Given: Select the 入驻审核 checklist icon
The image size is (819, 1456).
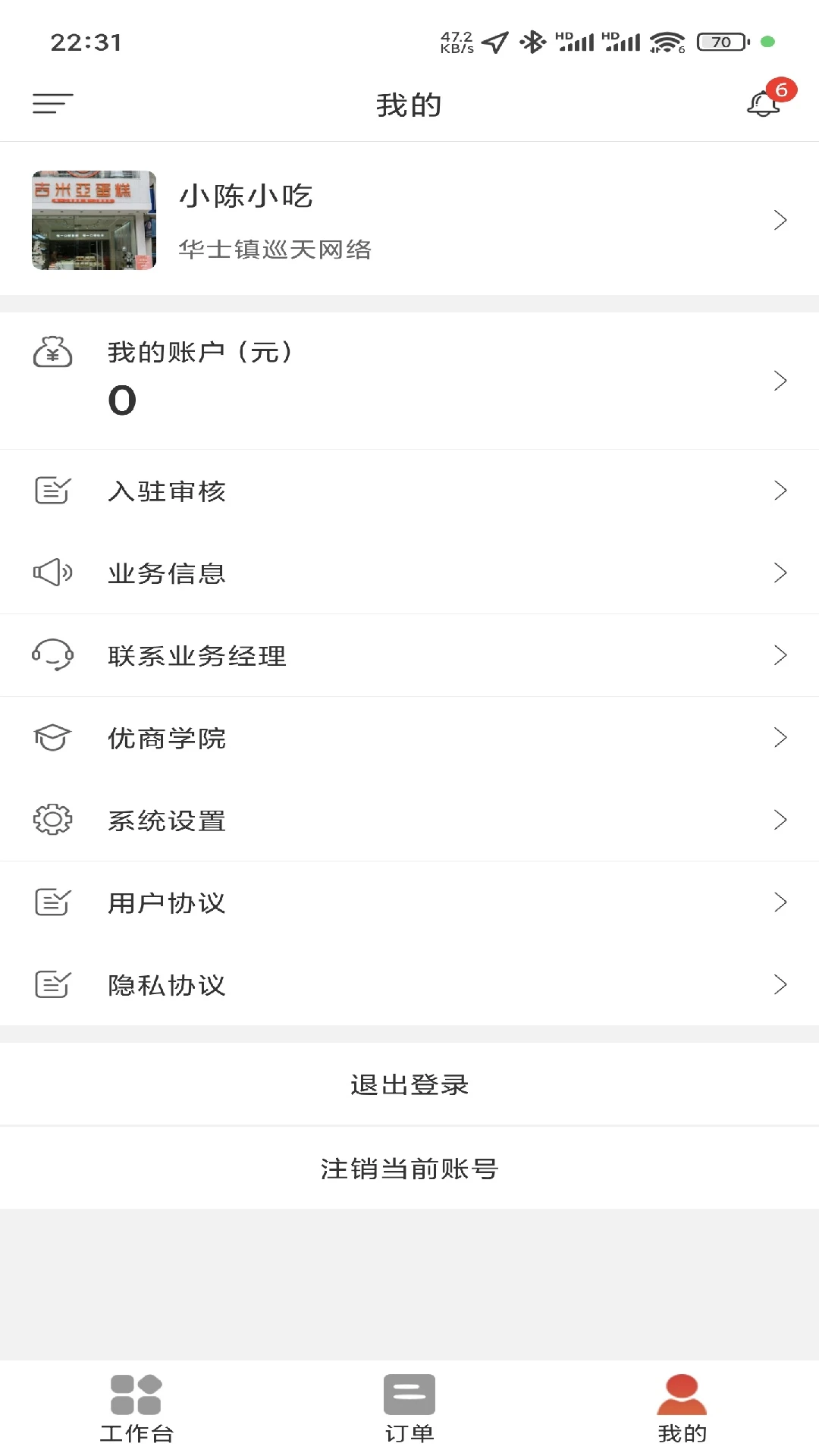Looking at the screenshot, I should coord(52,491).
